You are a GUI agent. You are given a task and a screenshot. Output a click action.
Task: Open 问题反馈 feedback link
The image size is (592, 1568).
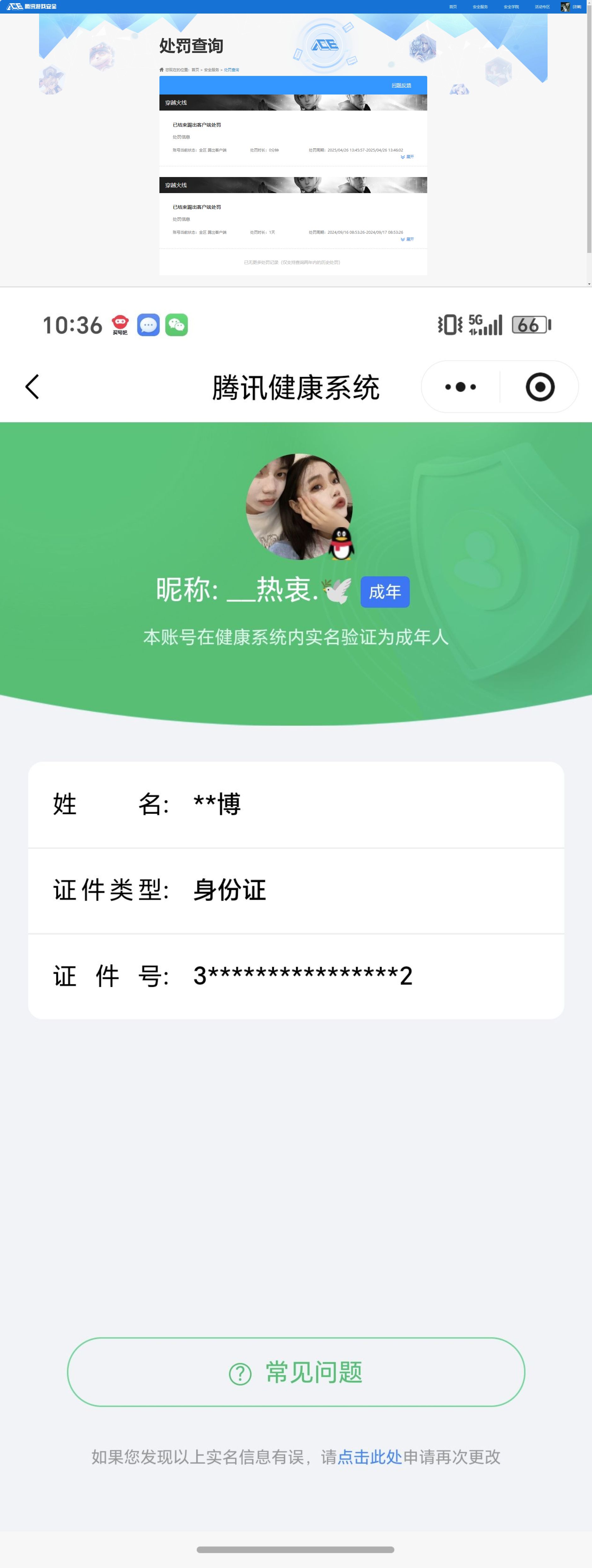[x=401, y=85]
